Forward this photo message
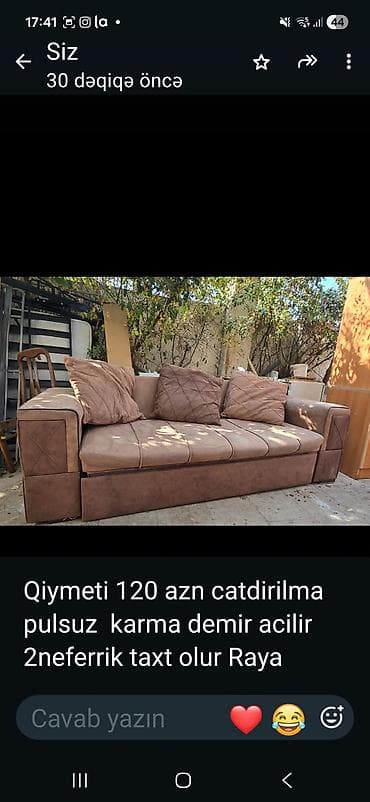Image resolution: width=370 pixels, height=802 pixels. pyautogui.click(x=307, y=62)
